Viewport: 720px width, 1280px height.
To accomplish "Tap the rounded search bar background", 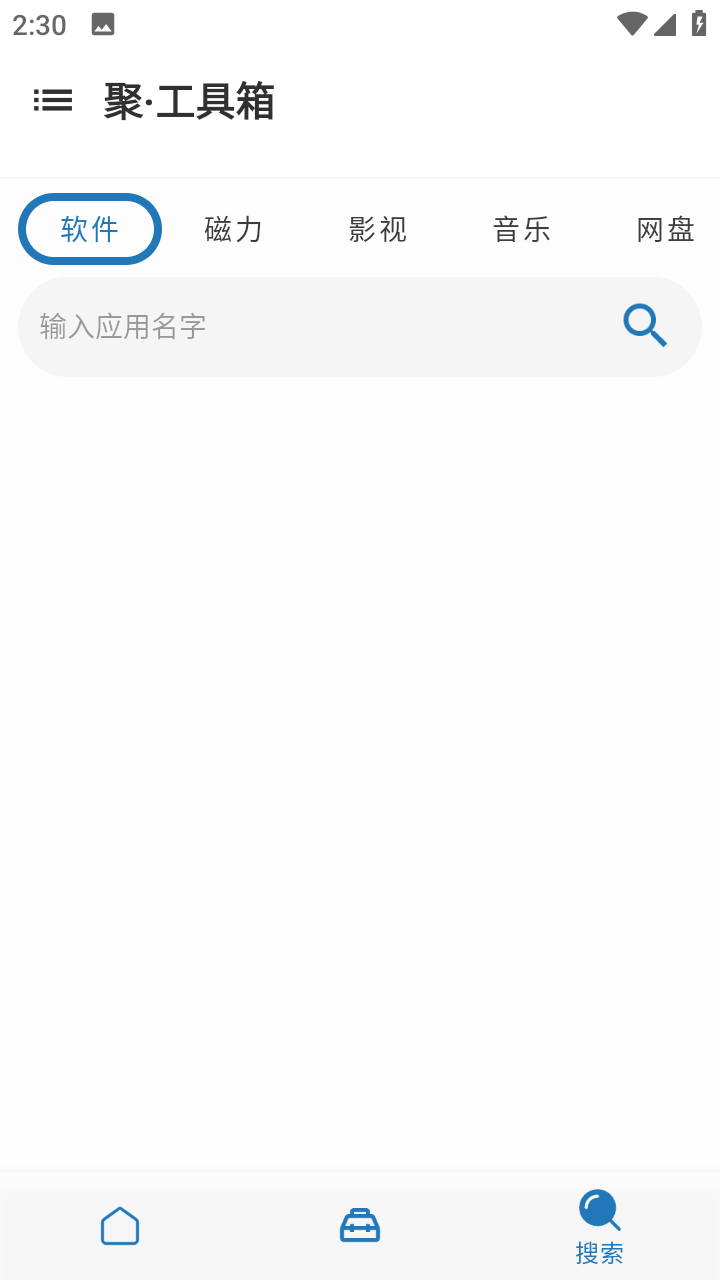I will pos(360,326).
